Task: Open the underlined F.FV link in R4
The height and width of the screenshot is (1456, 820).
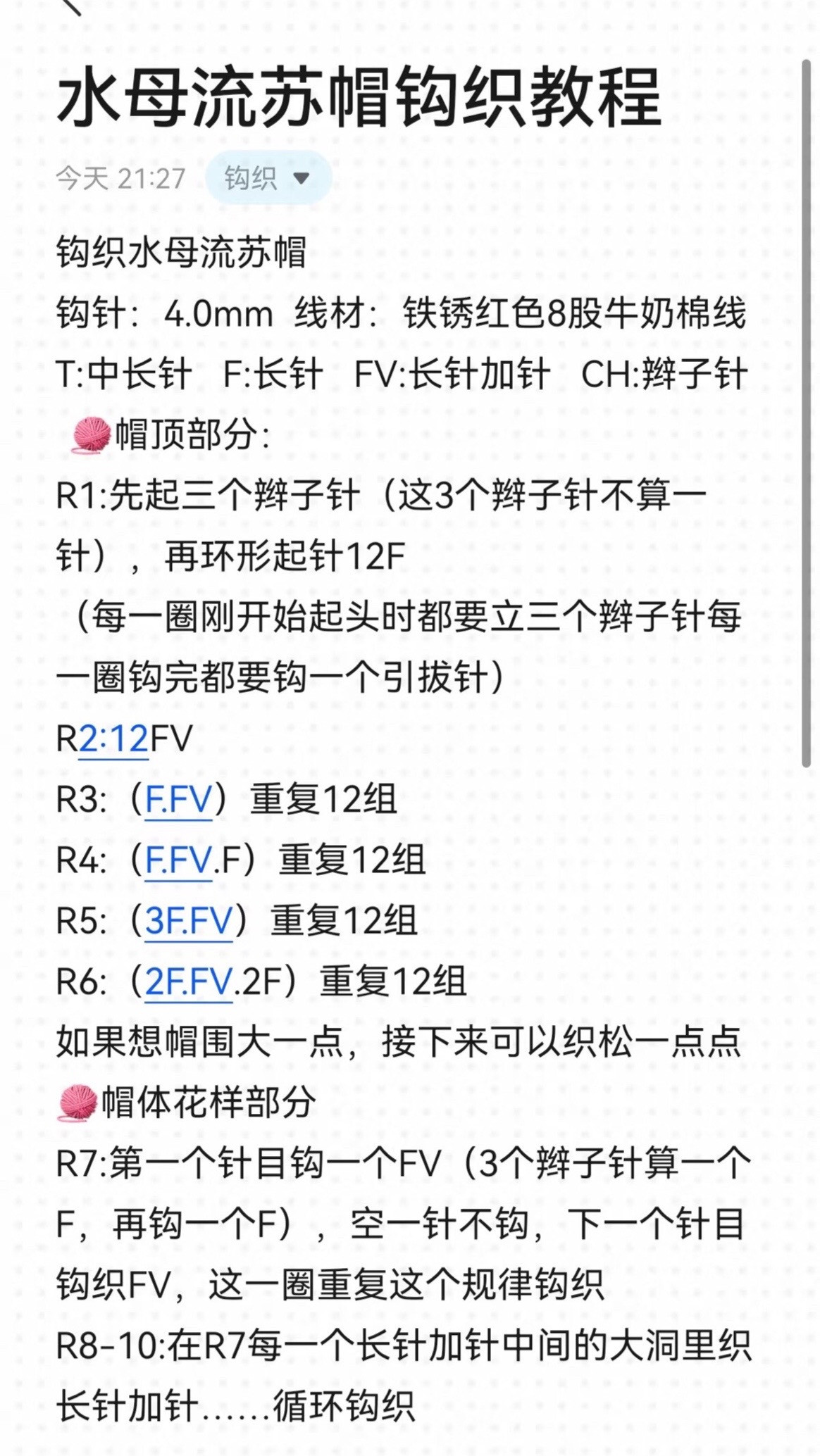Action: [178, 860]
